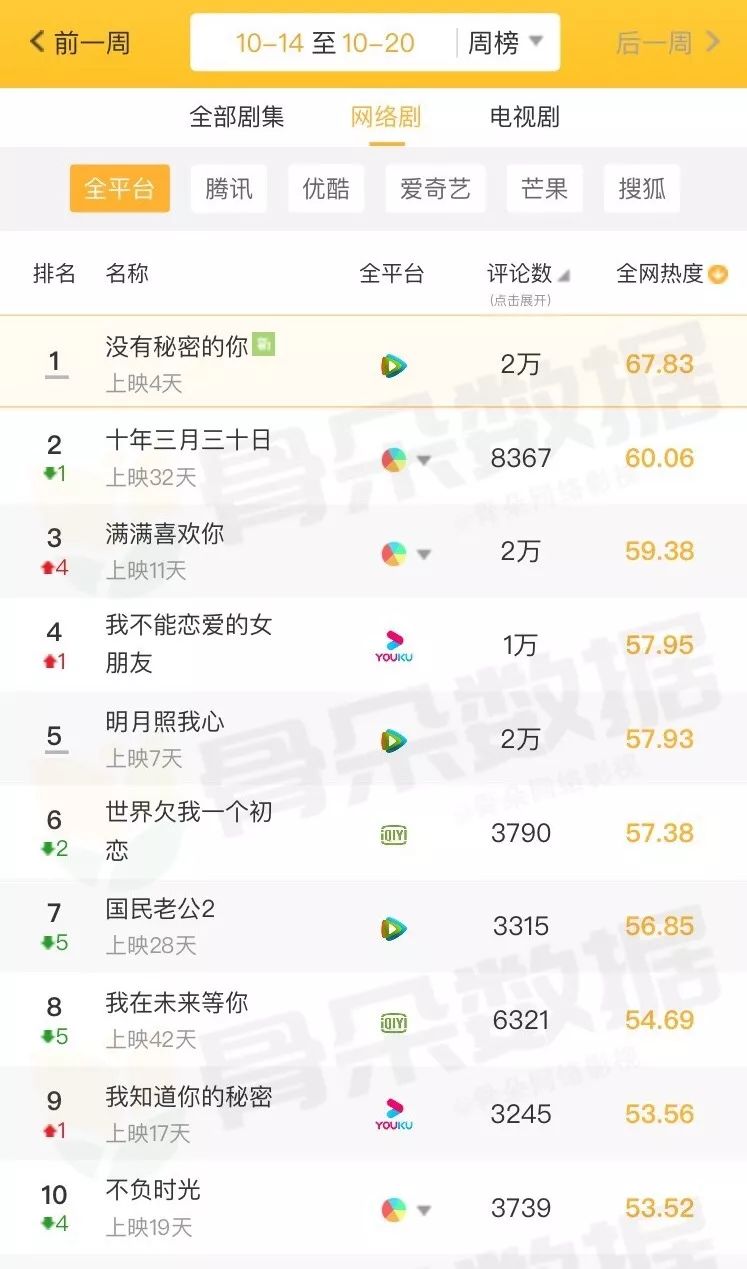Expand platform list for 满满喜欢你

pos(423,554)
